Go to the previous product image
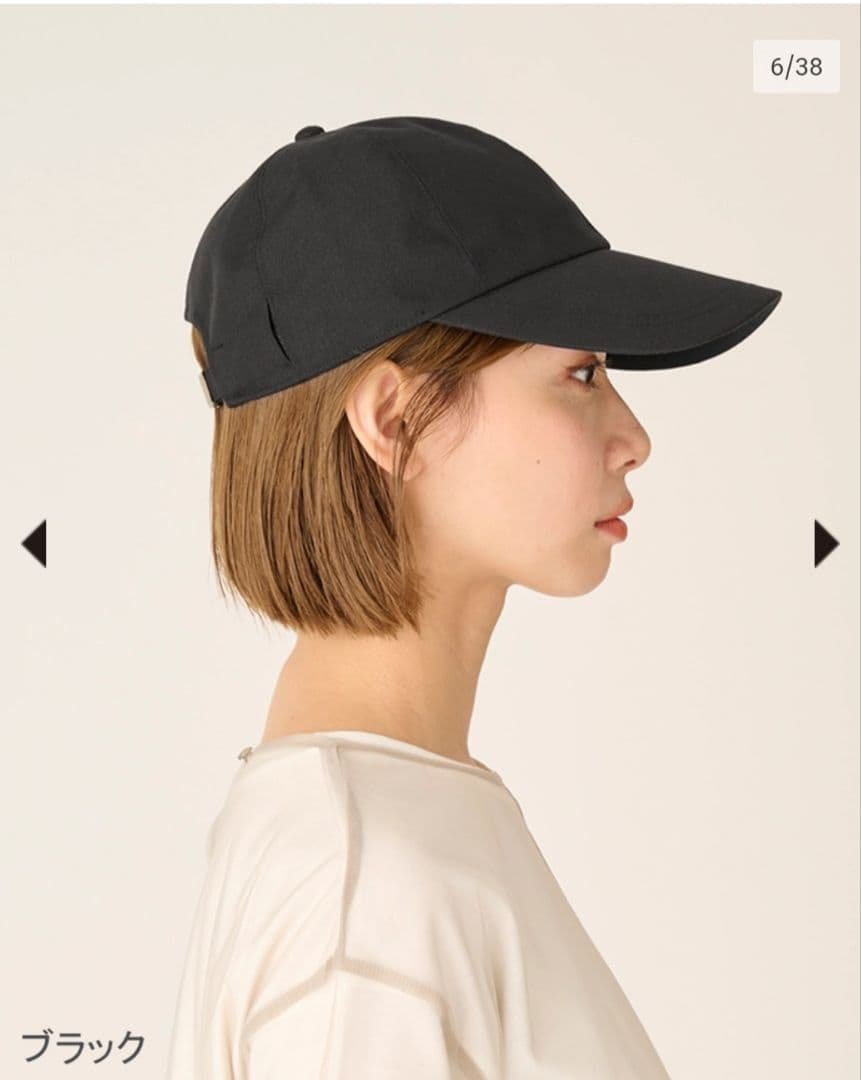This screenshot has height=1080, width=861. (x=34, y=543)
